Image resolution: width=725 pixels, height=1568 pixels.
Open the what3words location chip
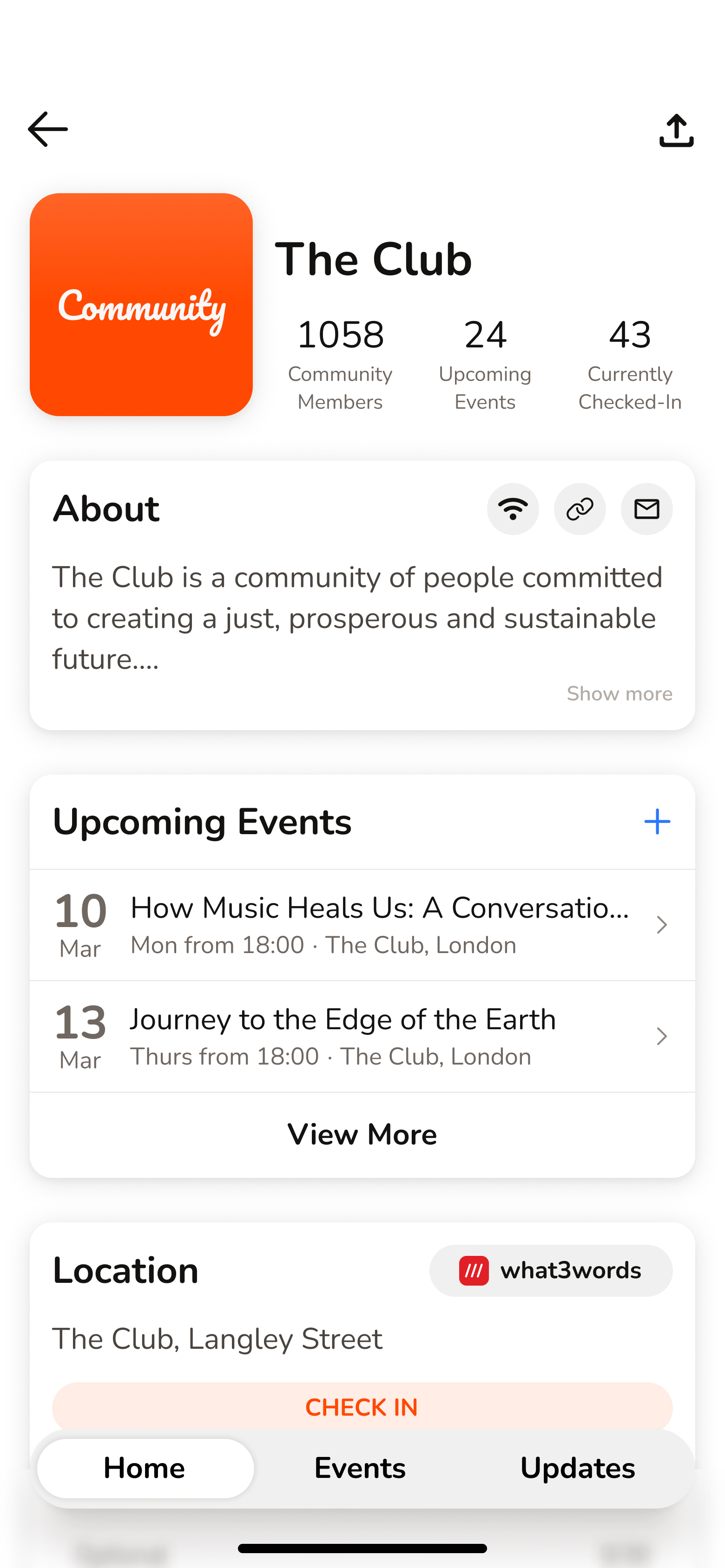coord(551,1270)
